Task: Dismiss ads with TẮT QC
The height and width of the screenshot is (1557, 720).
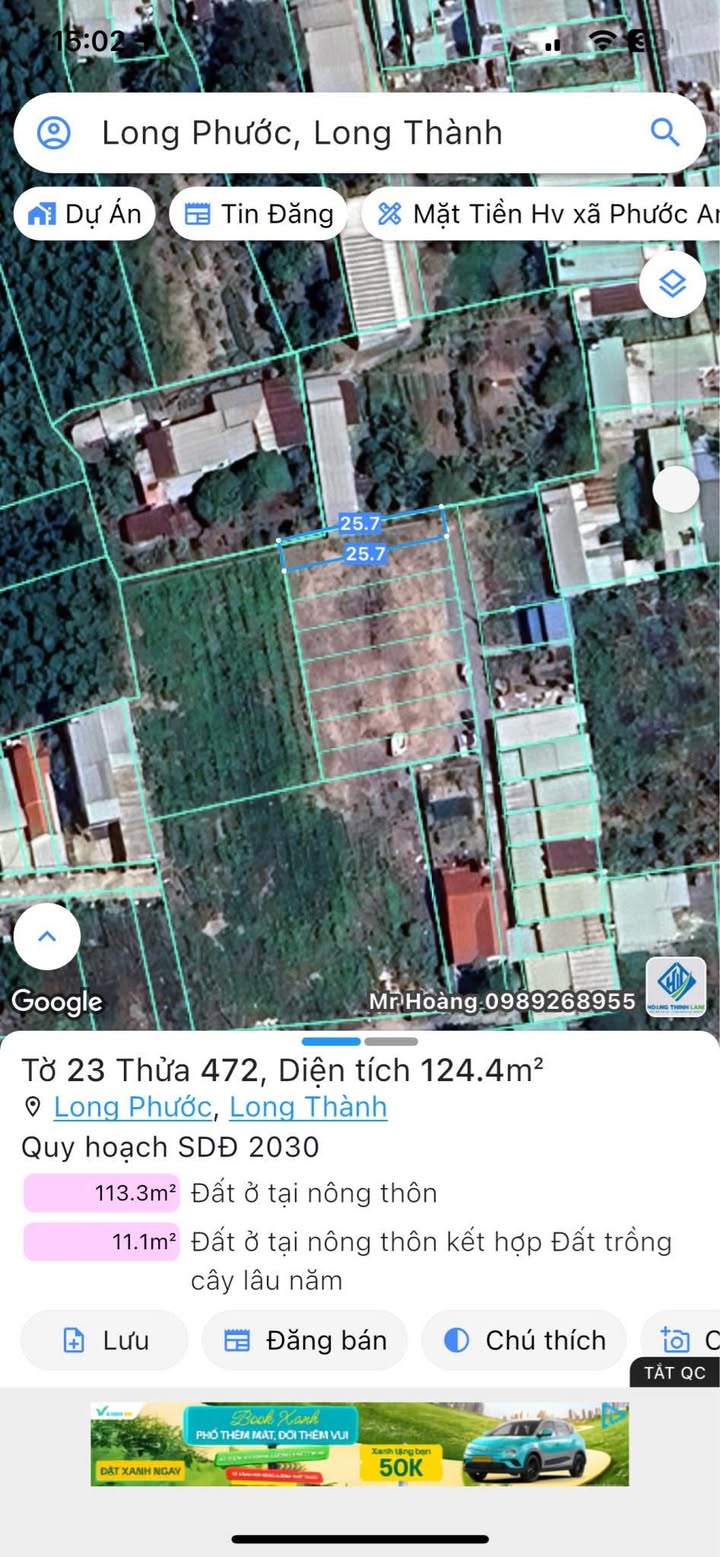Action: [674, 1372]
